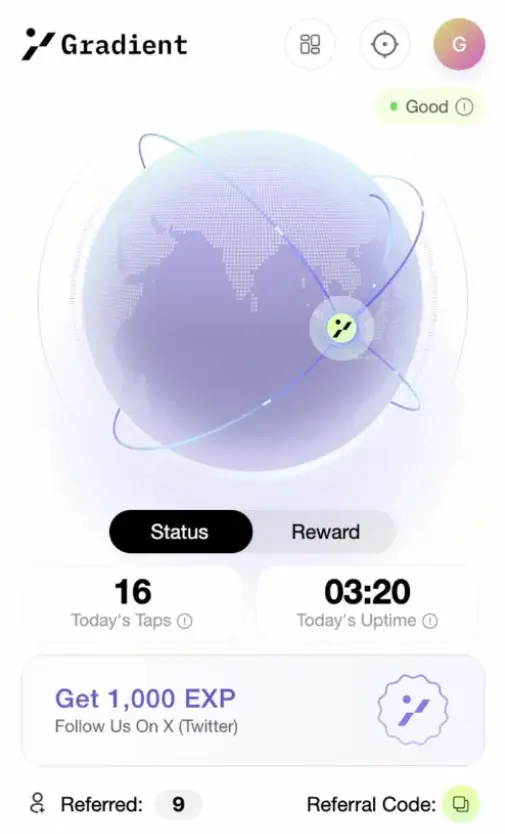Select the Status tab

click(x=180, y=532)
